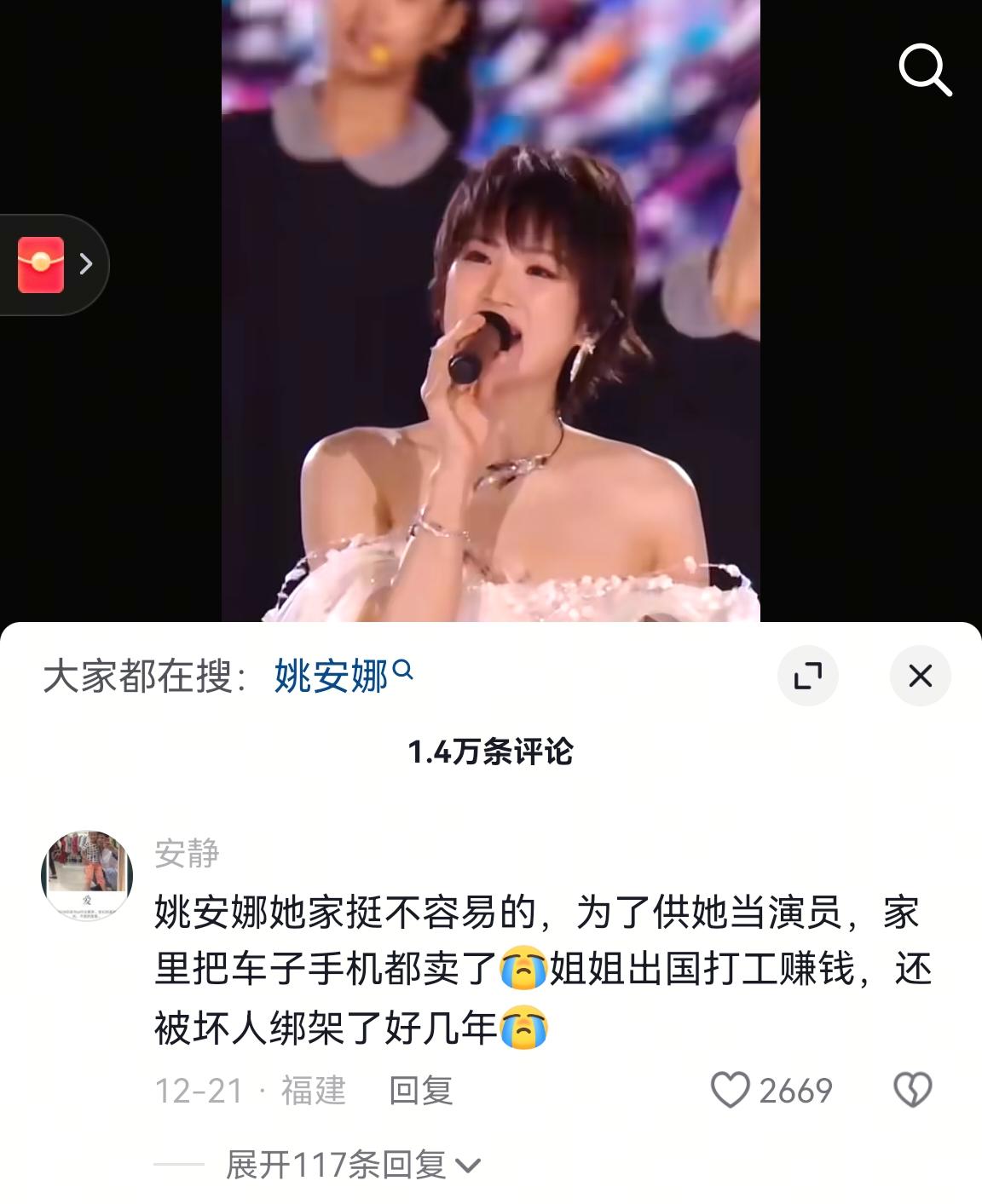
Task: Open search with the magnifier icon
Action: tap(927, 70)
